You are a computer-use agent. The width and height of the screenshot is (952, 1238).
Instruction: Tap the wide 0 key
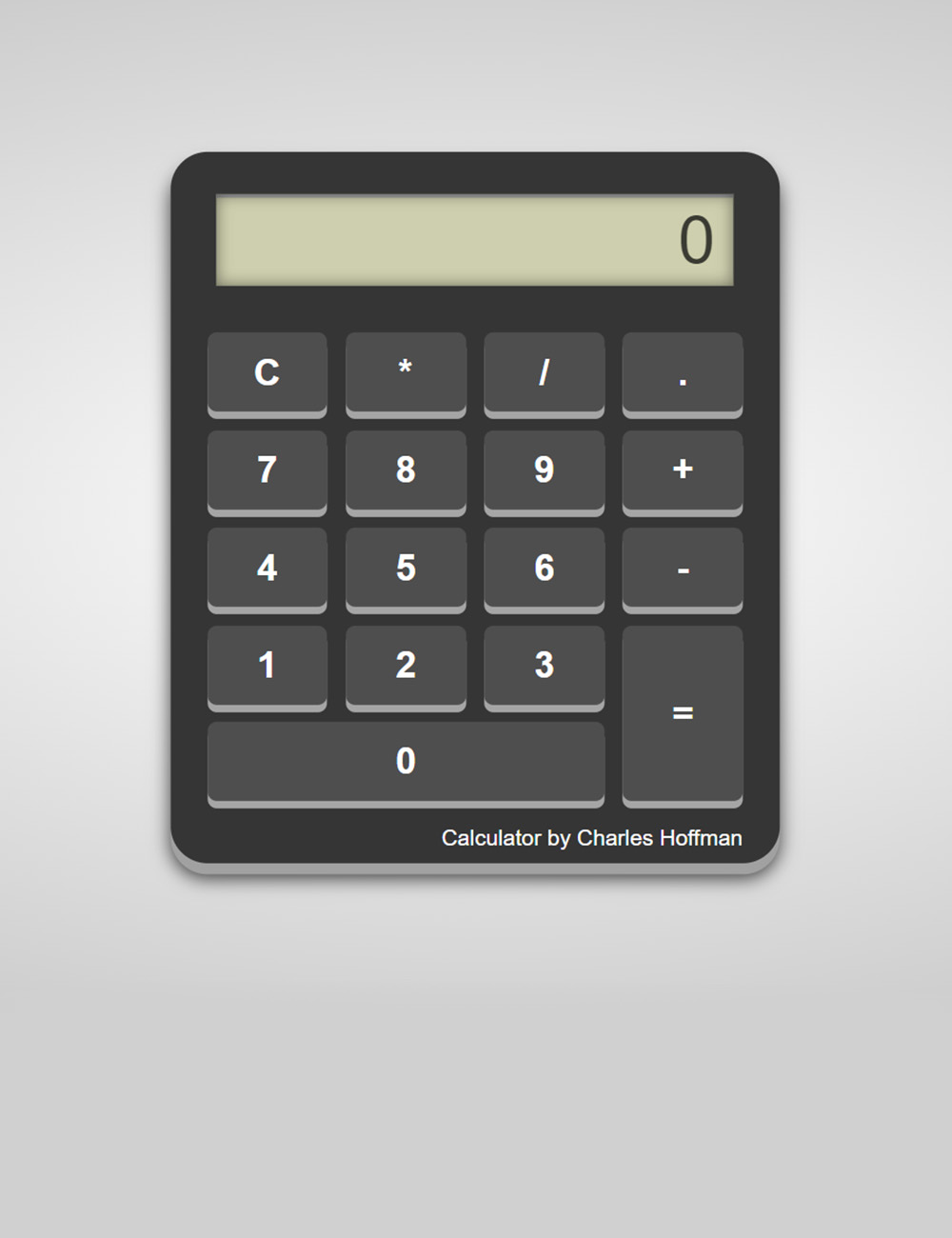pyautogui.click(x=406, y=762)
